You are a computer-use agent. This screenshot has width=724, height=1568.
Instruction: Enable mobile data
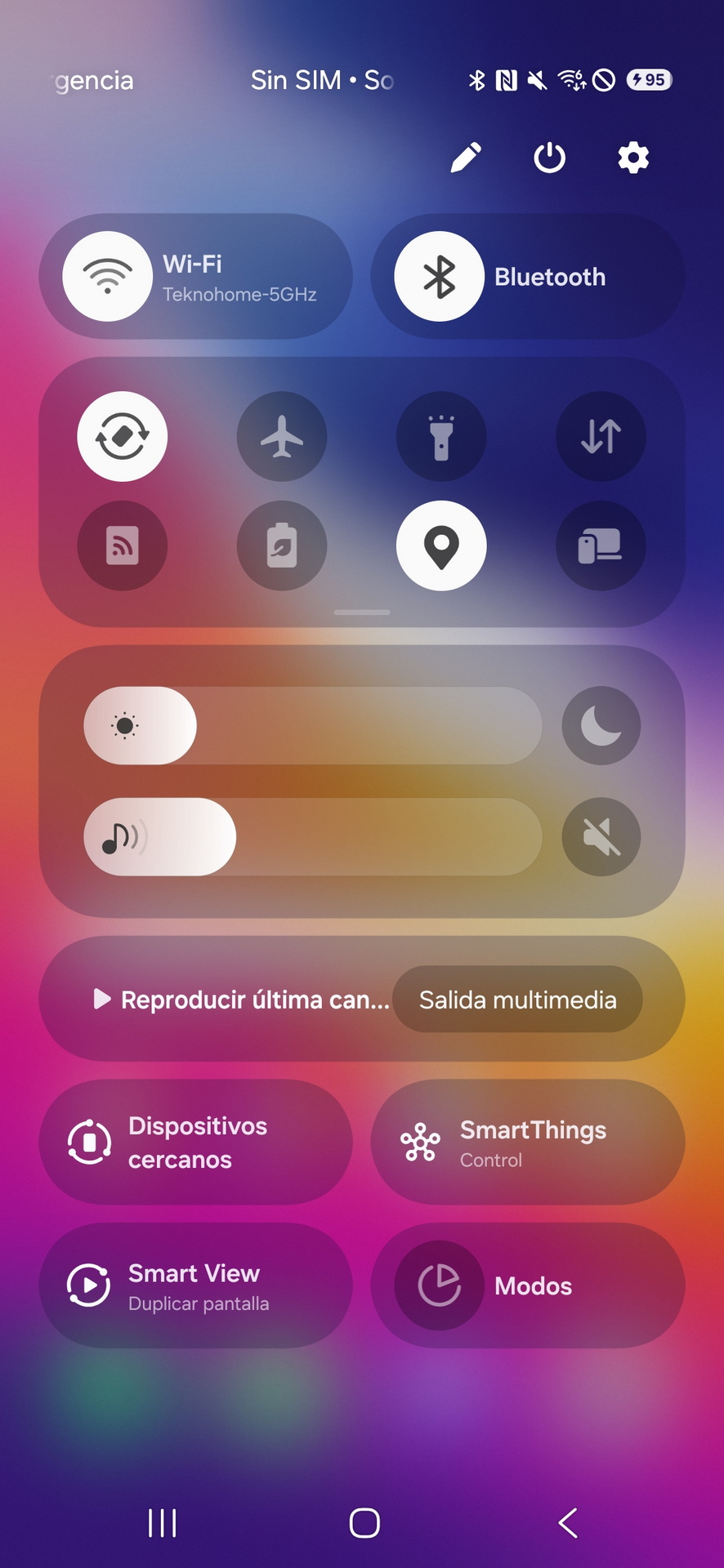click(x=601, y=437)
